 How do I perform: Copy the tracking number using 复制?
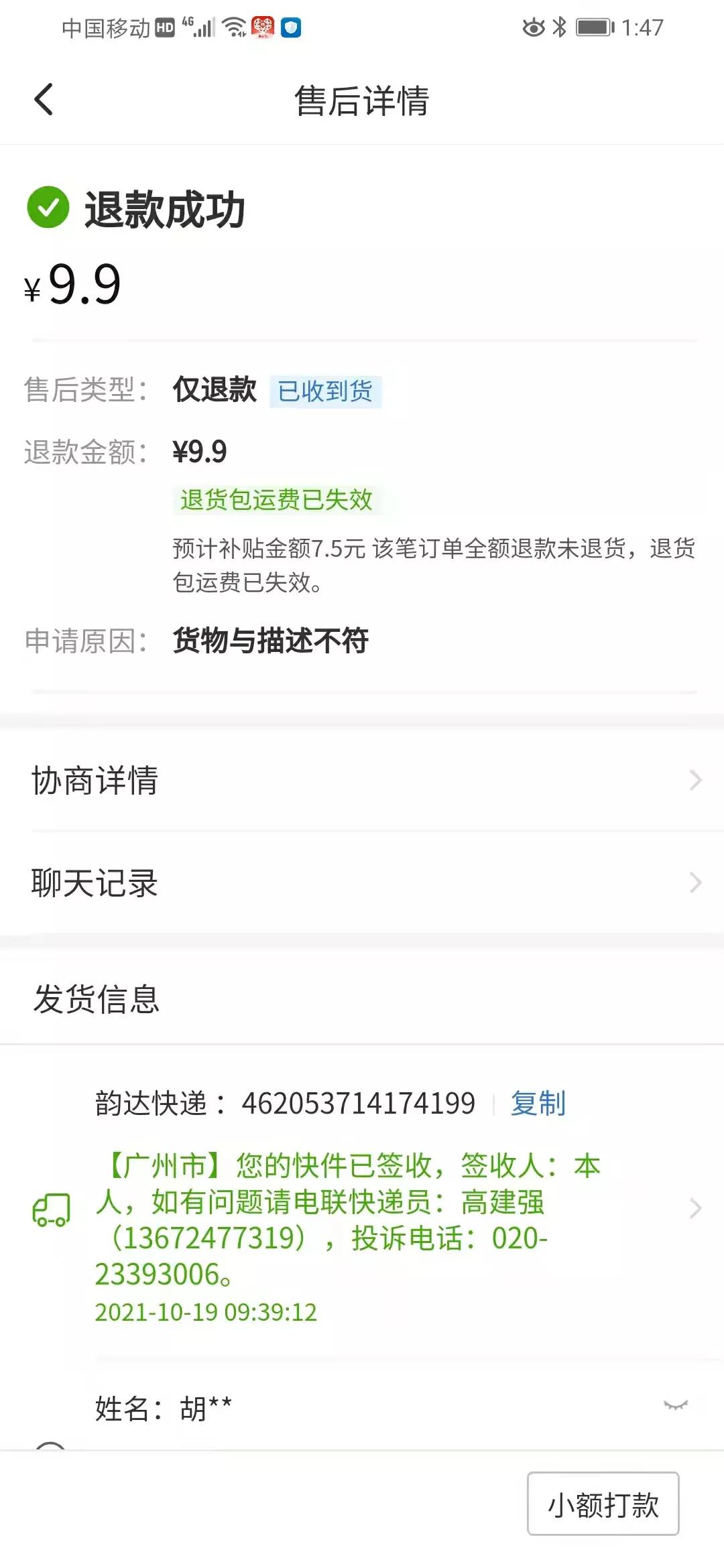coord(538,1102)
